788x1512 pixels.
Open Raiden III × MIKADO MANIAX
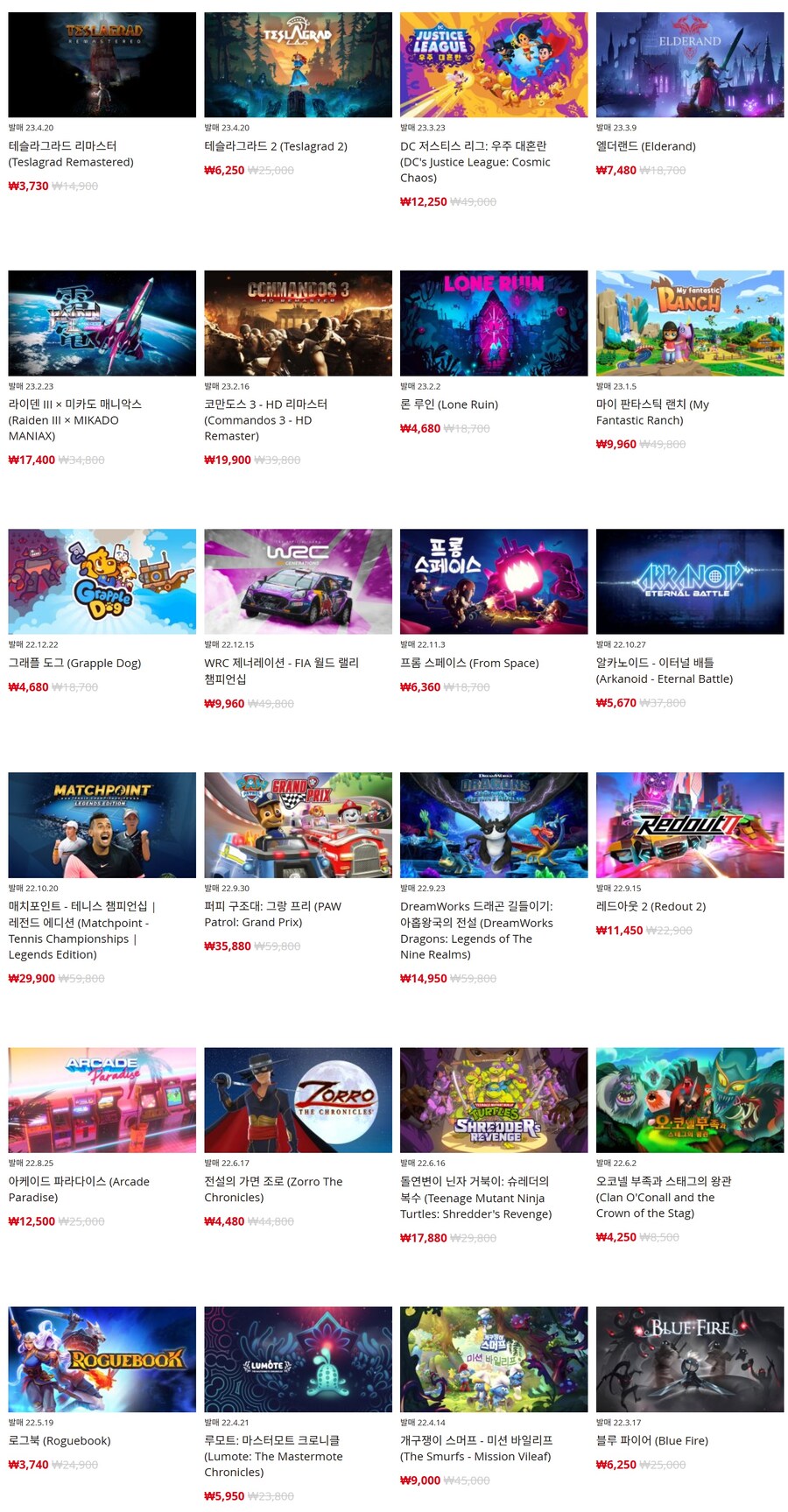[x=102, y=323]
